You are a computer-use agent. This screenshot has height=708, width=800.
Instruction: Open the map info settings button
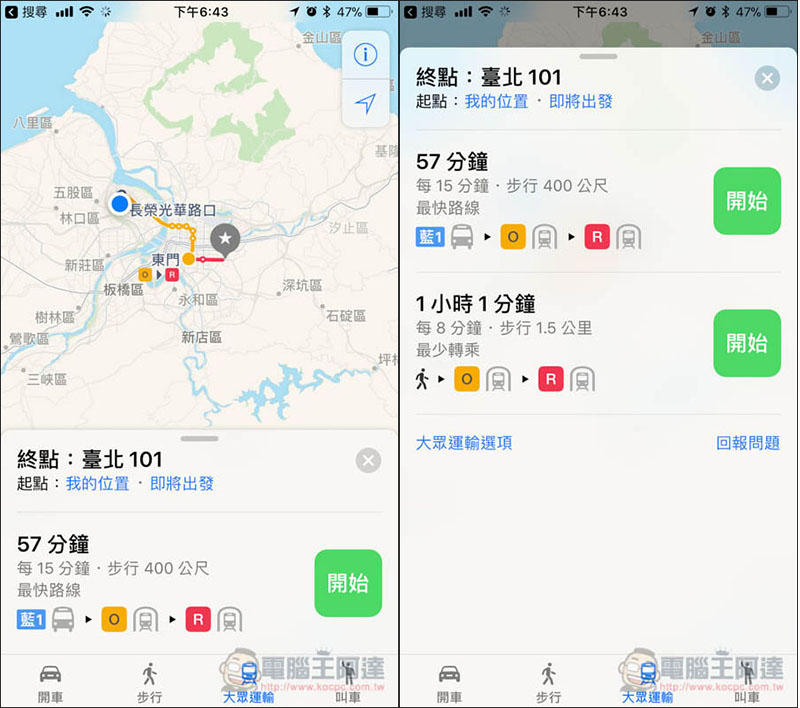point(365,55)
